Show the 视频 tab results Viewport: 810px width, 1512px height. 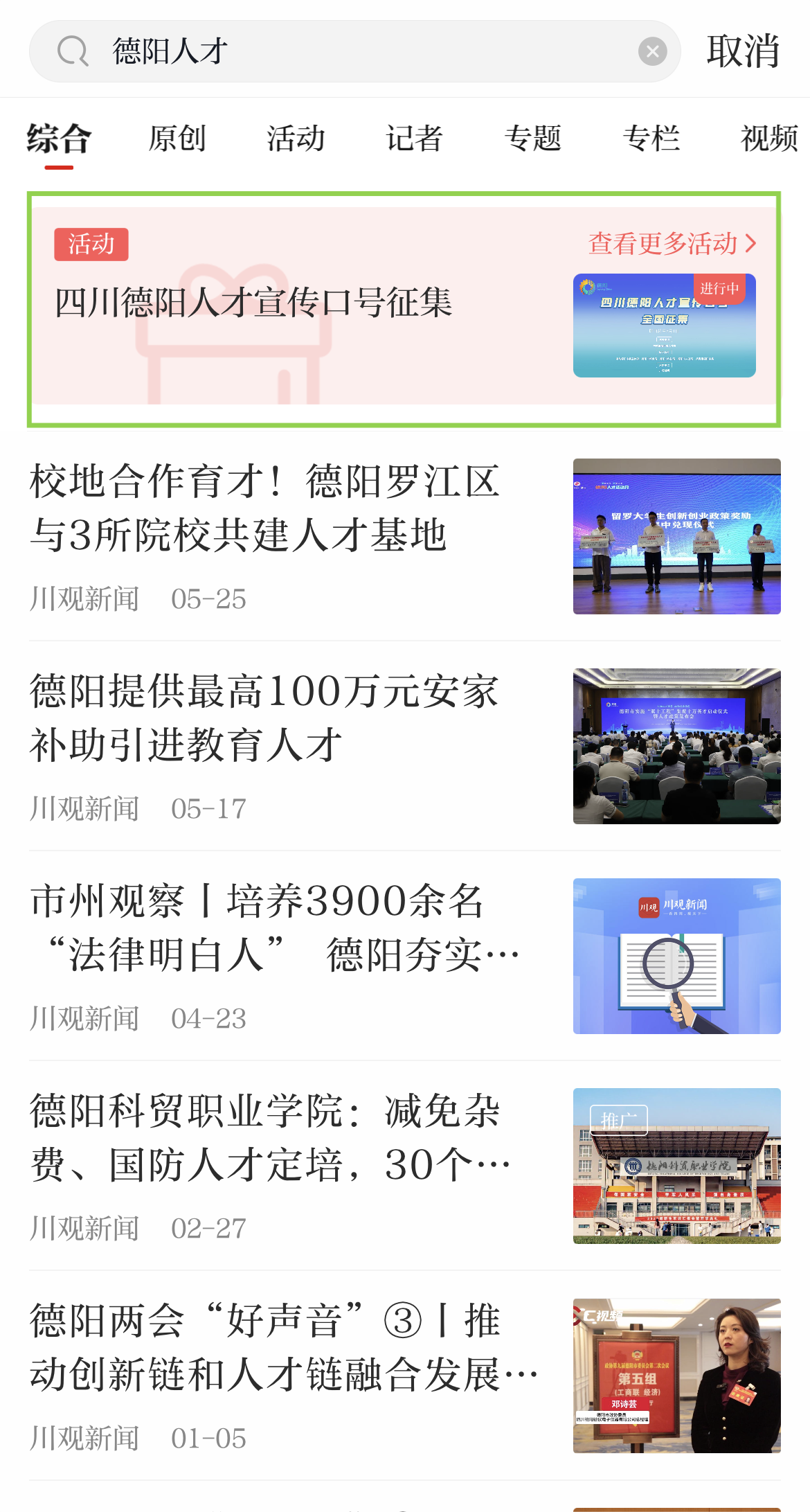click(768, 139)
